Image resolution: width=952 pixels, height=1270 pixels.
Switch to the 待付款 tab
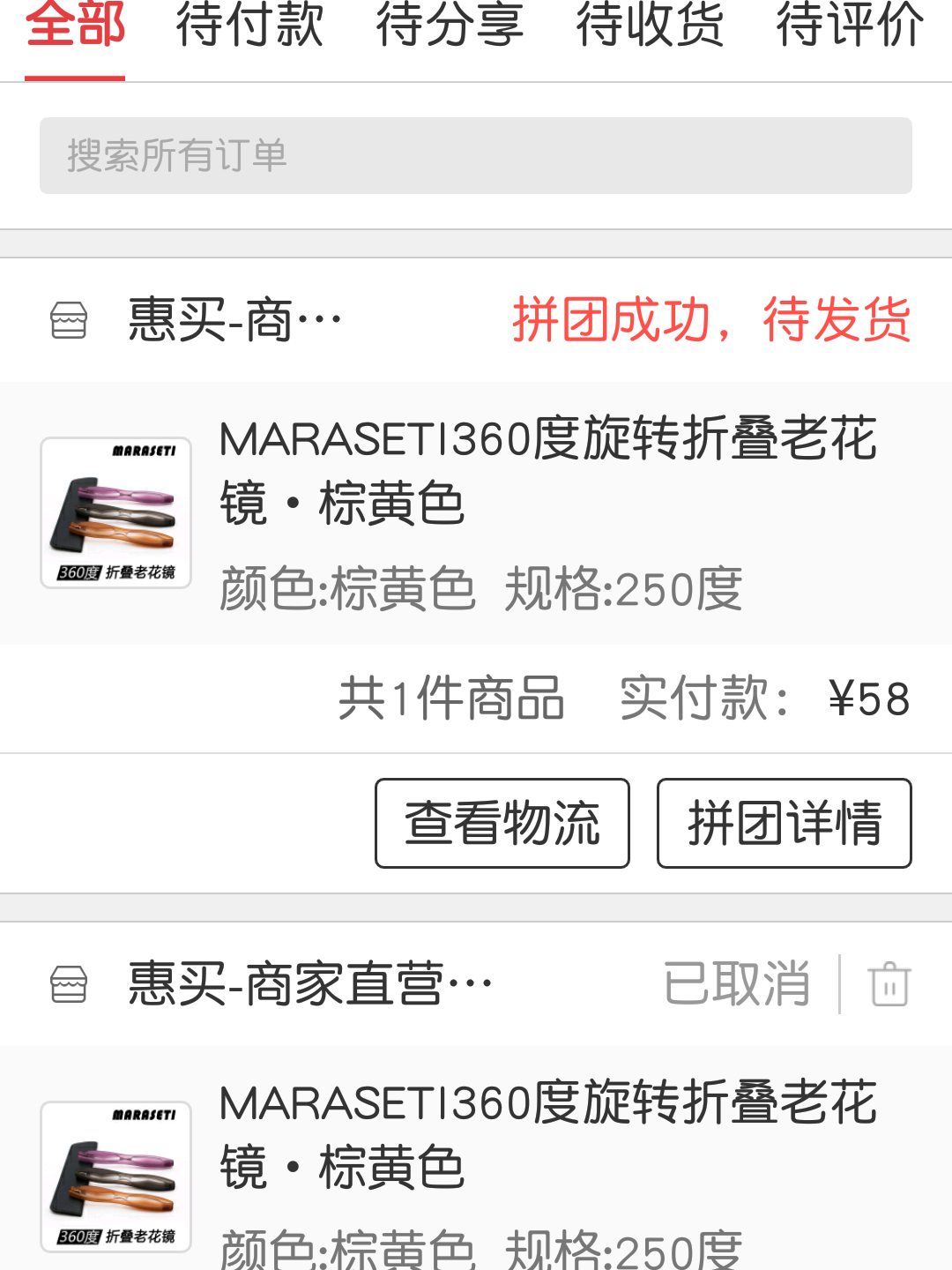pos(249,26)
